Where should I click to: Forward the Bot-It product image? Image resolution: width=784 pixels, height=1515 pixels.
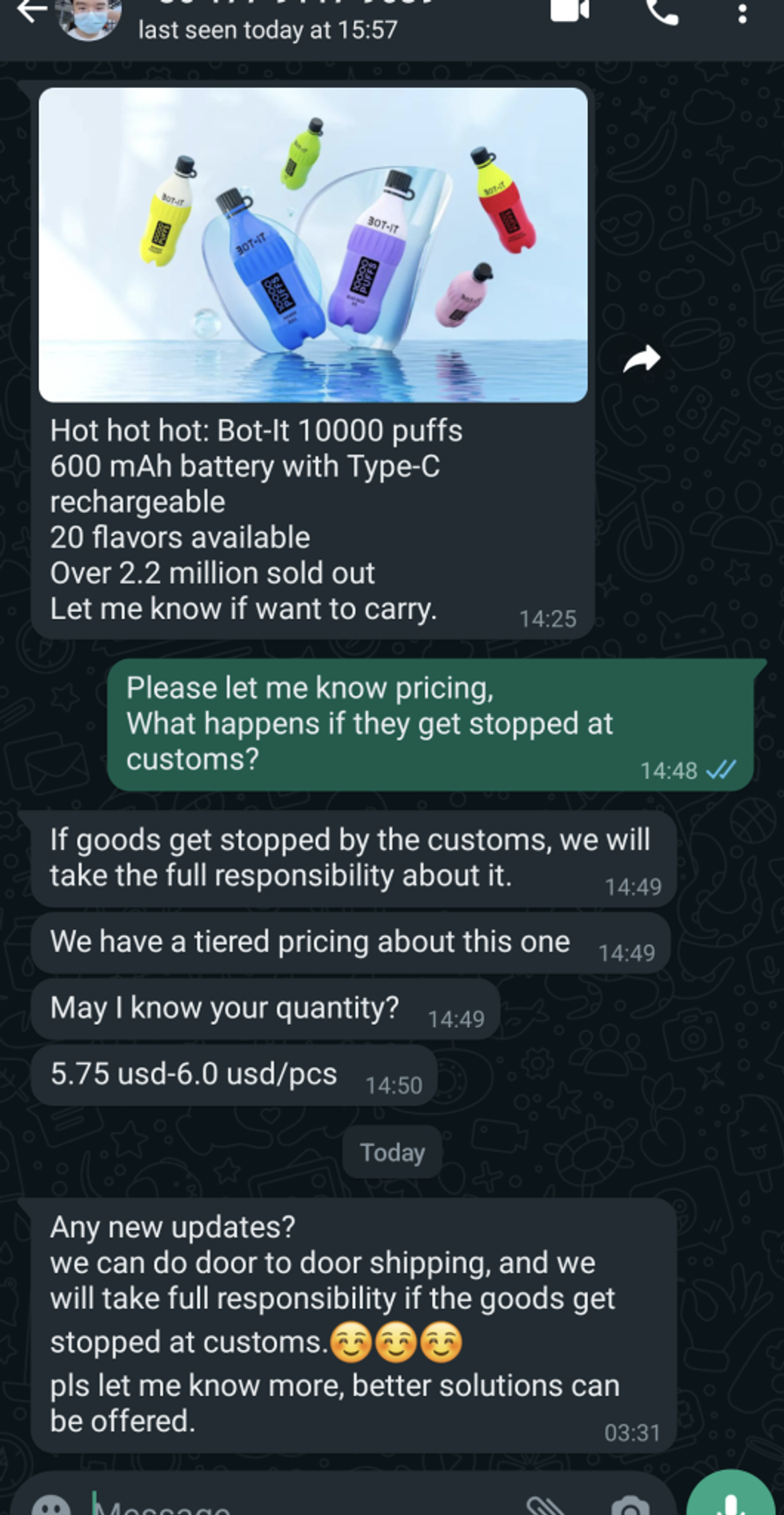click(642, 358)
